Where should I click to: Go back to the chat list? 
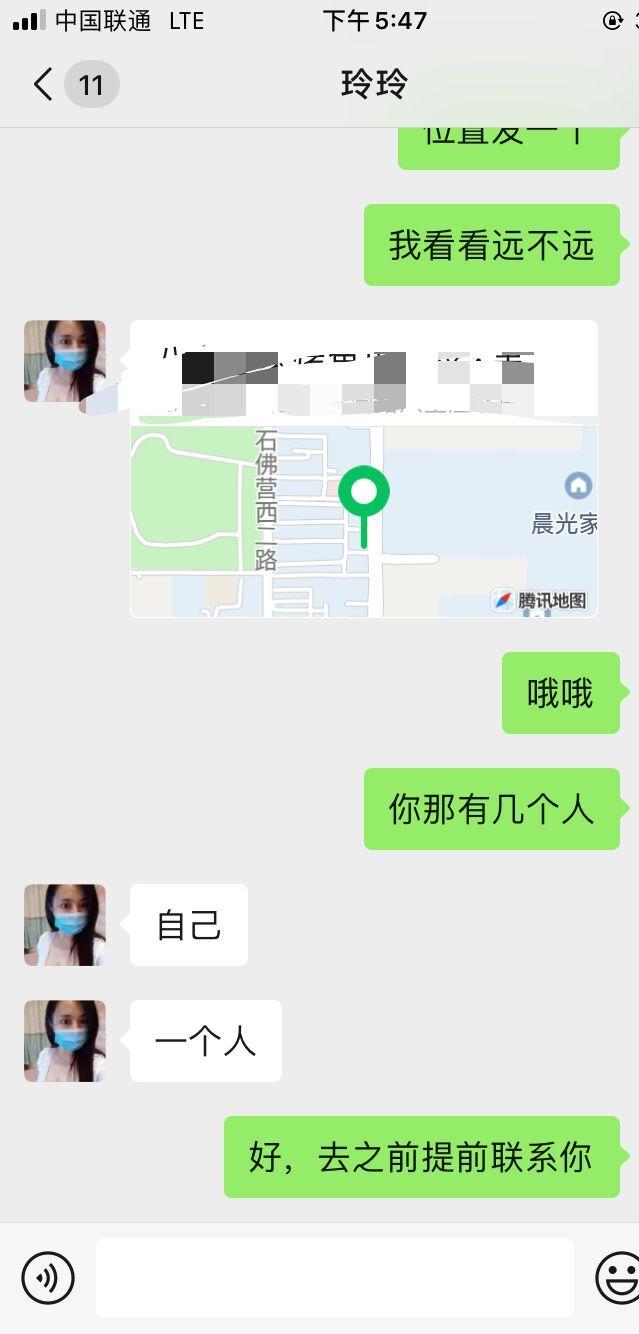(x=44, y=84)
